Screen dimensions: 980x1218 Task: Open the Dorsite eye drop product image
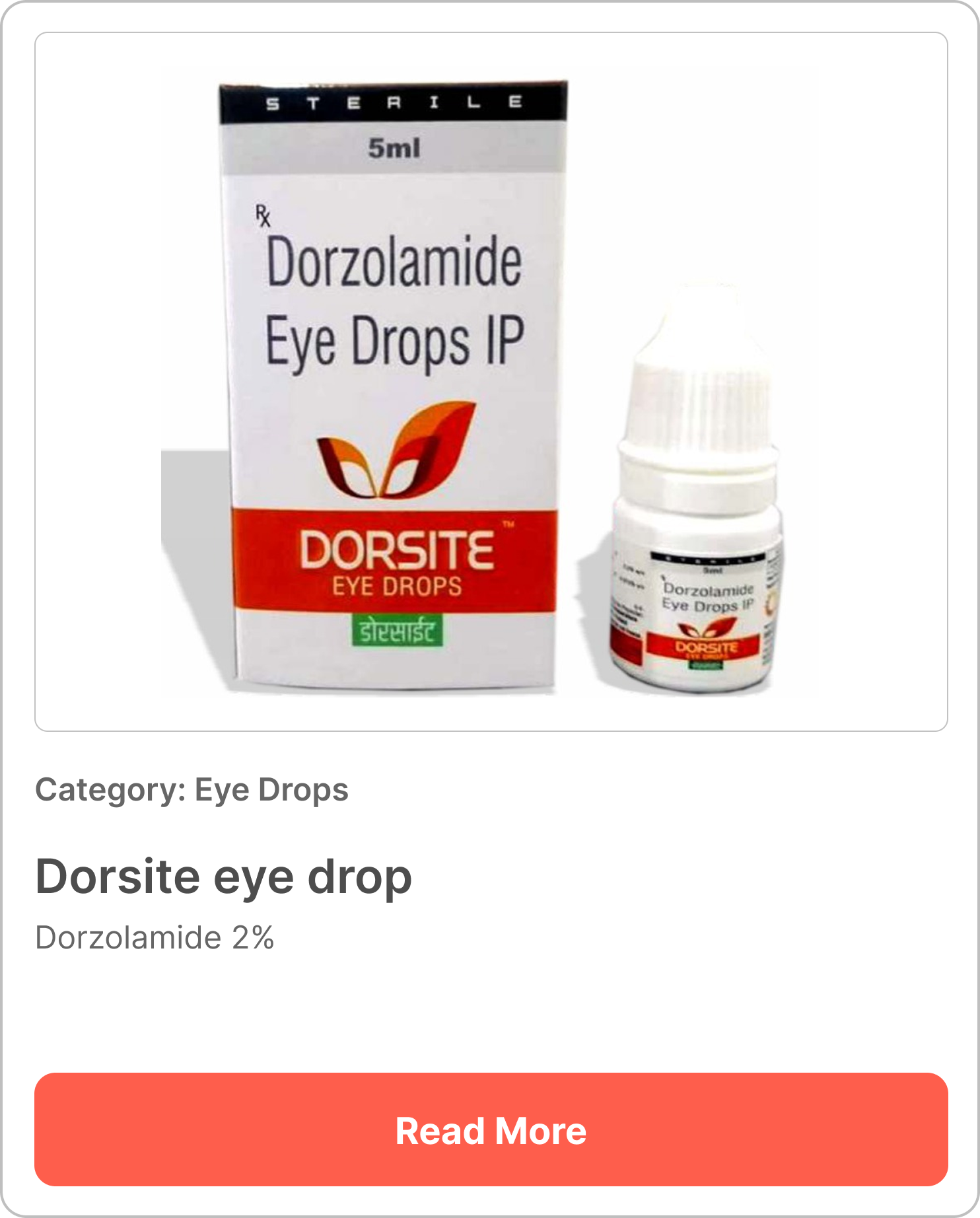[491, 382]
